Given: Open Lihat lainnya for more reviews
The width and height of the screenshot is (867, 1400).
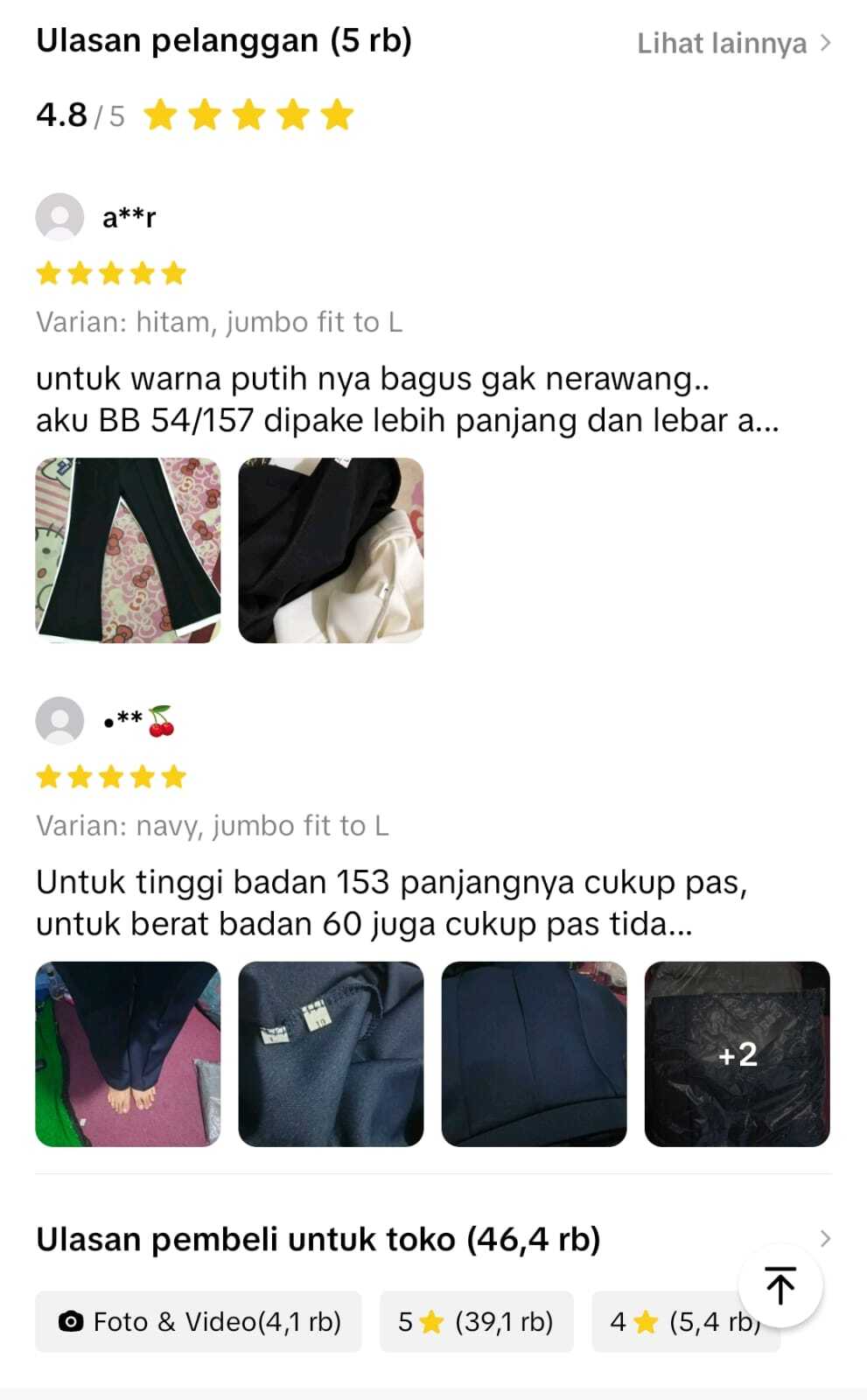Looking at the screenshot, I should pyautogui.click(x=733, y=43).
